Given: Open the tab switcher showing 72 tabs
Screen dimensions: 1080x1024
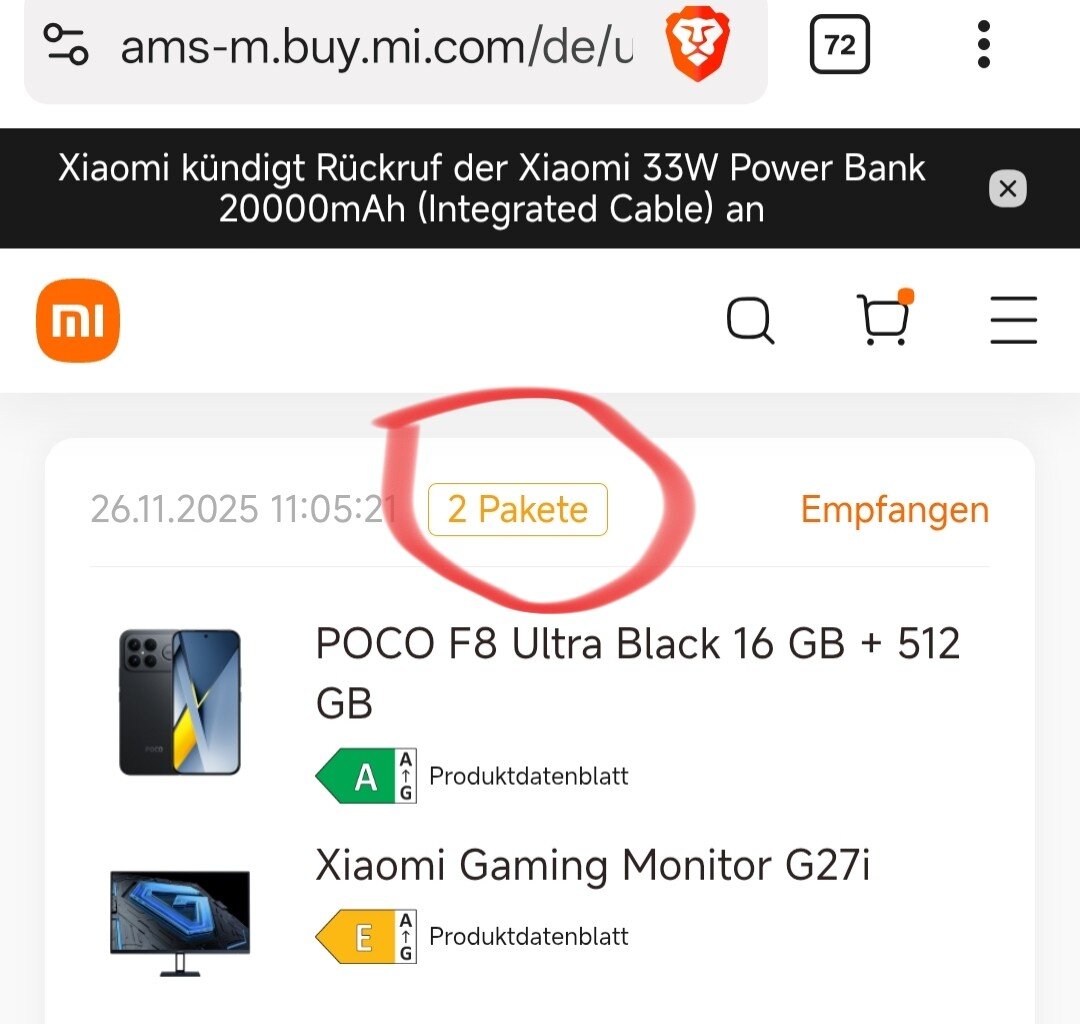Looking at the screenshot, I should click(839, 45).
